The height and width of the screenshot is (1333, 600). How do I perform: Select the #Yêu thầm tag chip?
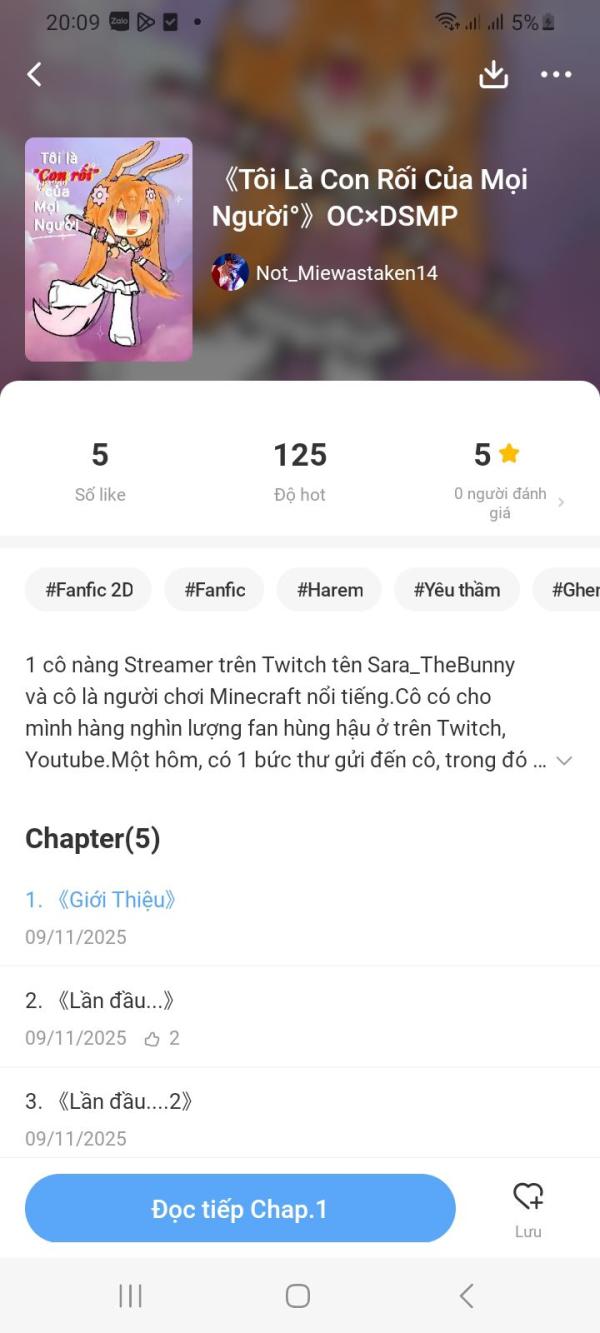click(x=456, y=590)
